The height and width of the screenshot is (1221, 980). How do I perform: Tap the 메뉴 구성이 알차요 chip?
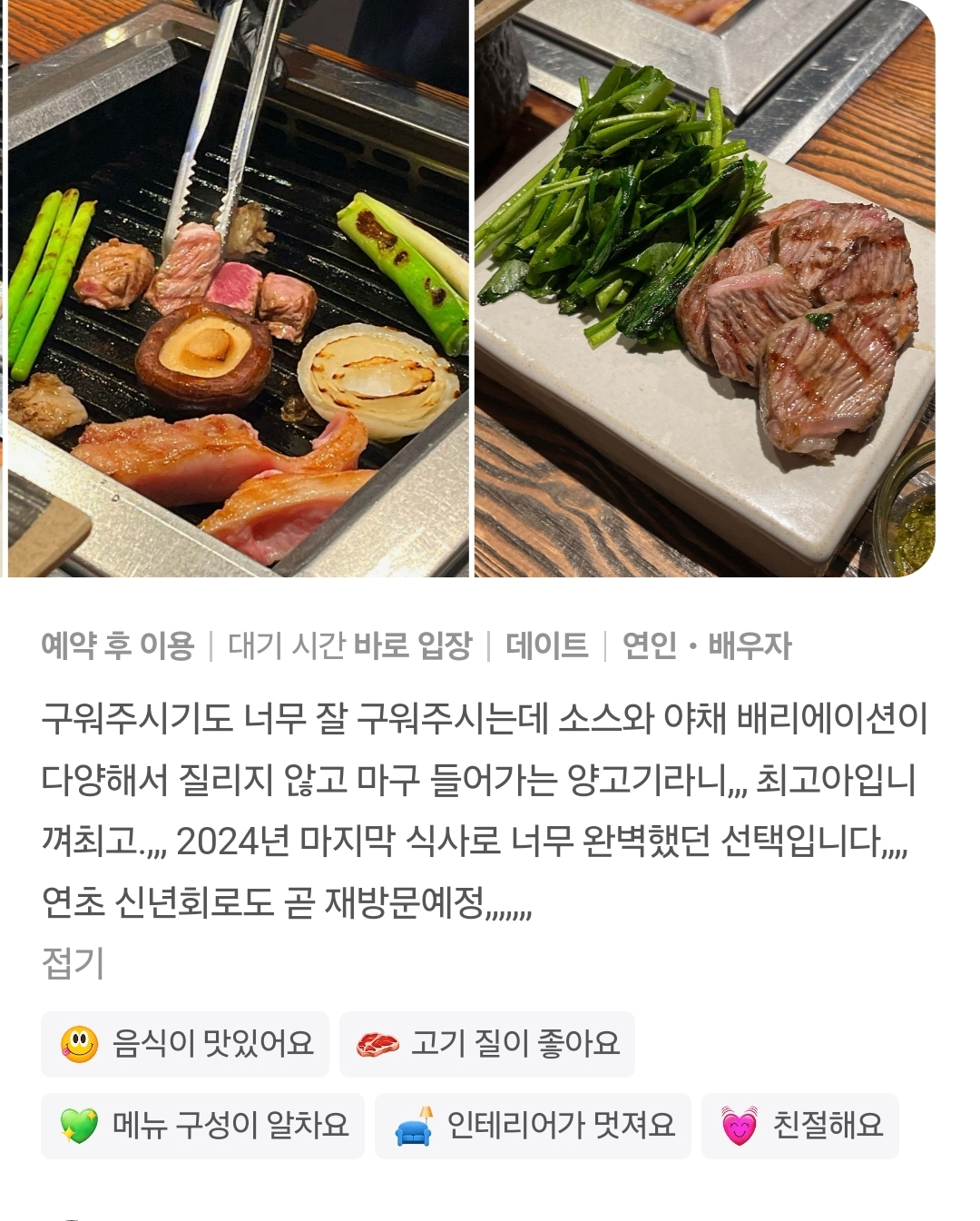click(202, 1126)
